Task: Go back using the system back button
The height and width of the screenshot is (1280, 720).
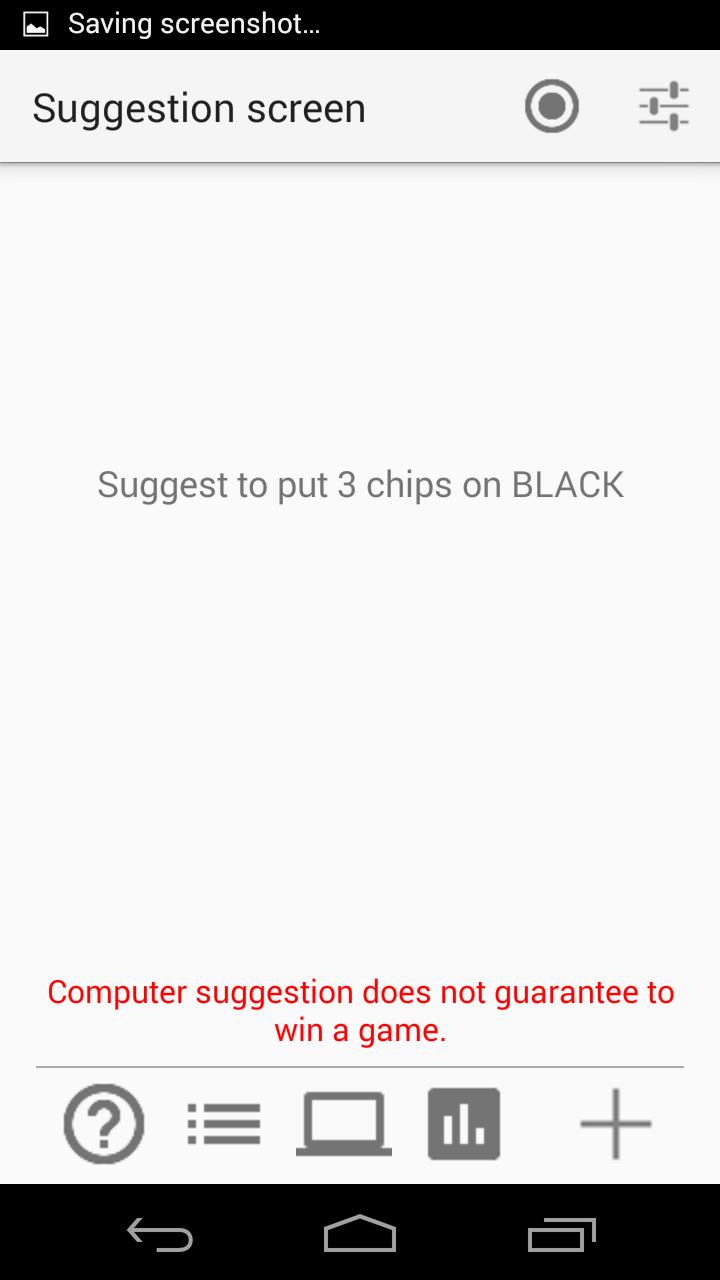Action: [160, 1234]
